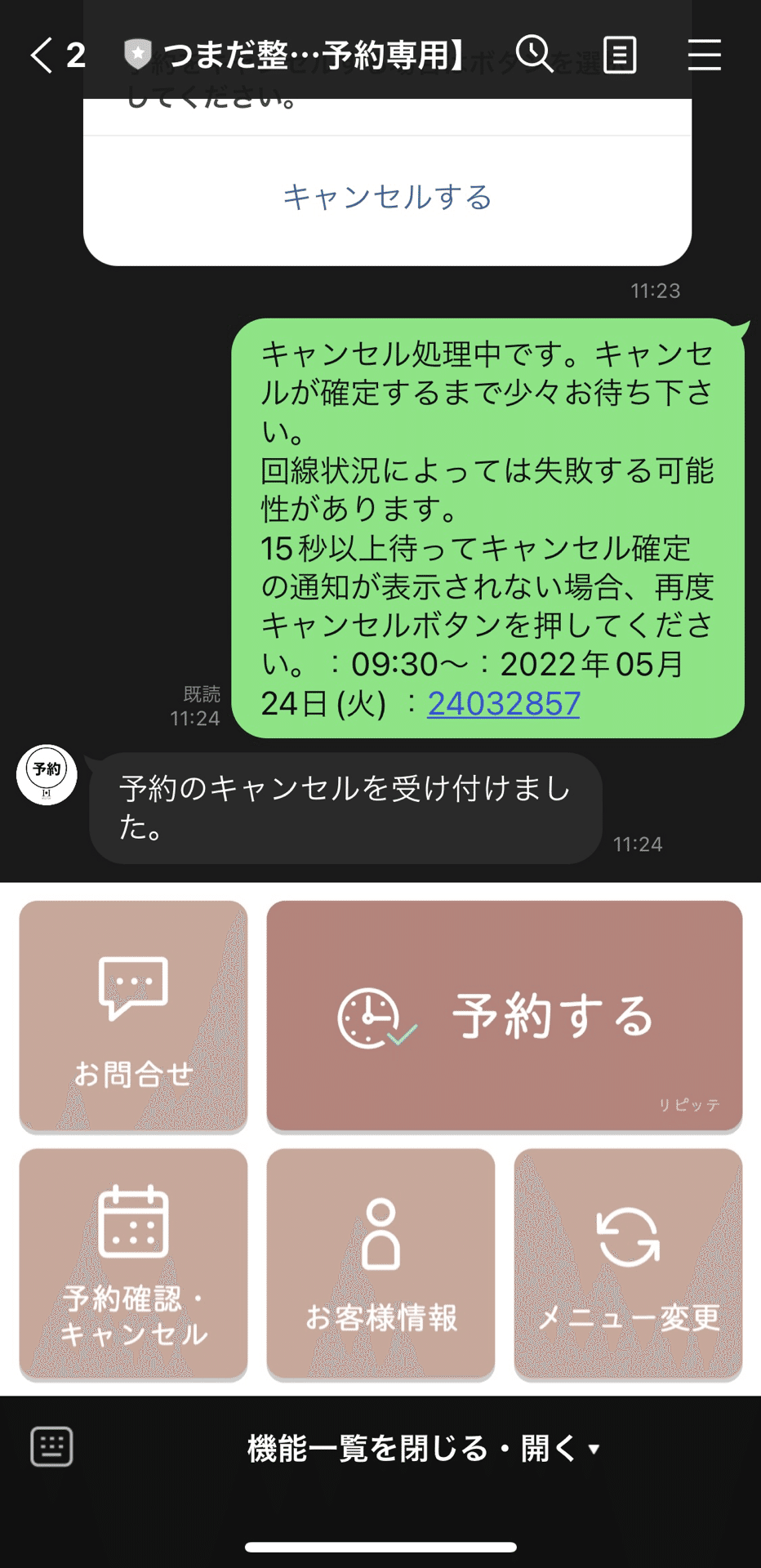Select the メニュー変更 tile
The height and width of the screenshot is (1568, 761).
pyautogui.click(x=628, y=1263)
